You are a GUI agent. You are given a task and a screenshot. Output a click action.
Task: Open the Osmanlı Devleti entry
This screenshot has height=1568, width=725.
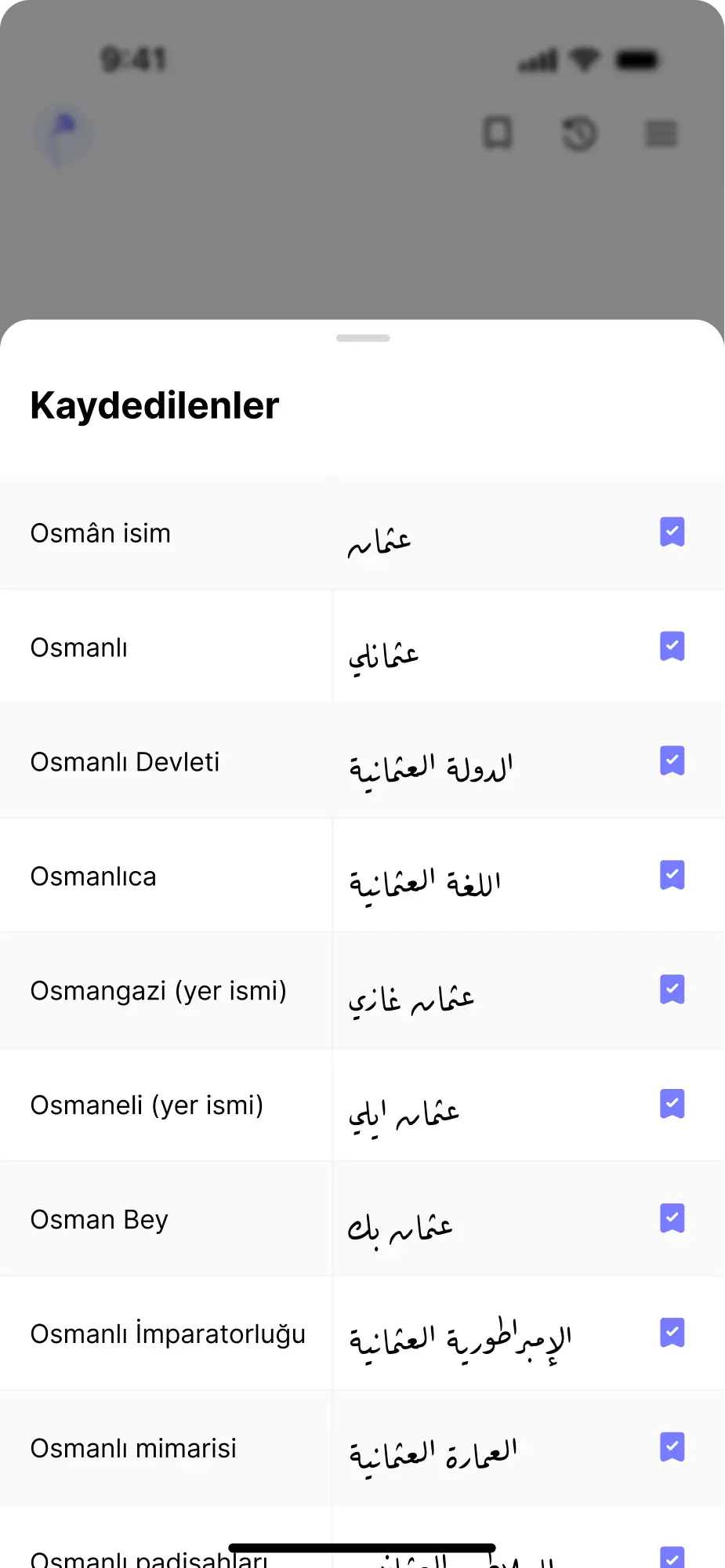pyautogui.click(x=125, y=760)
